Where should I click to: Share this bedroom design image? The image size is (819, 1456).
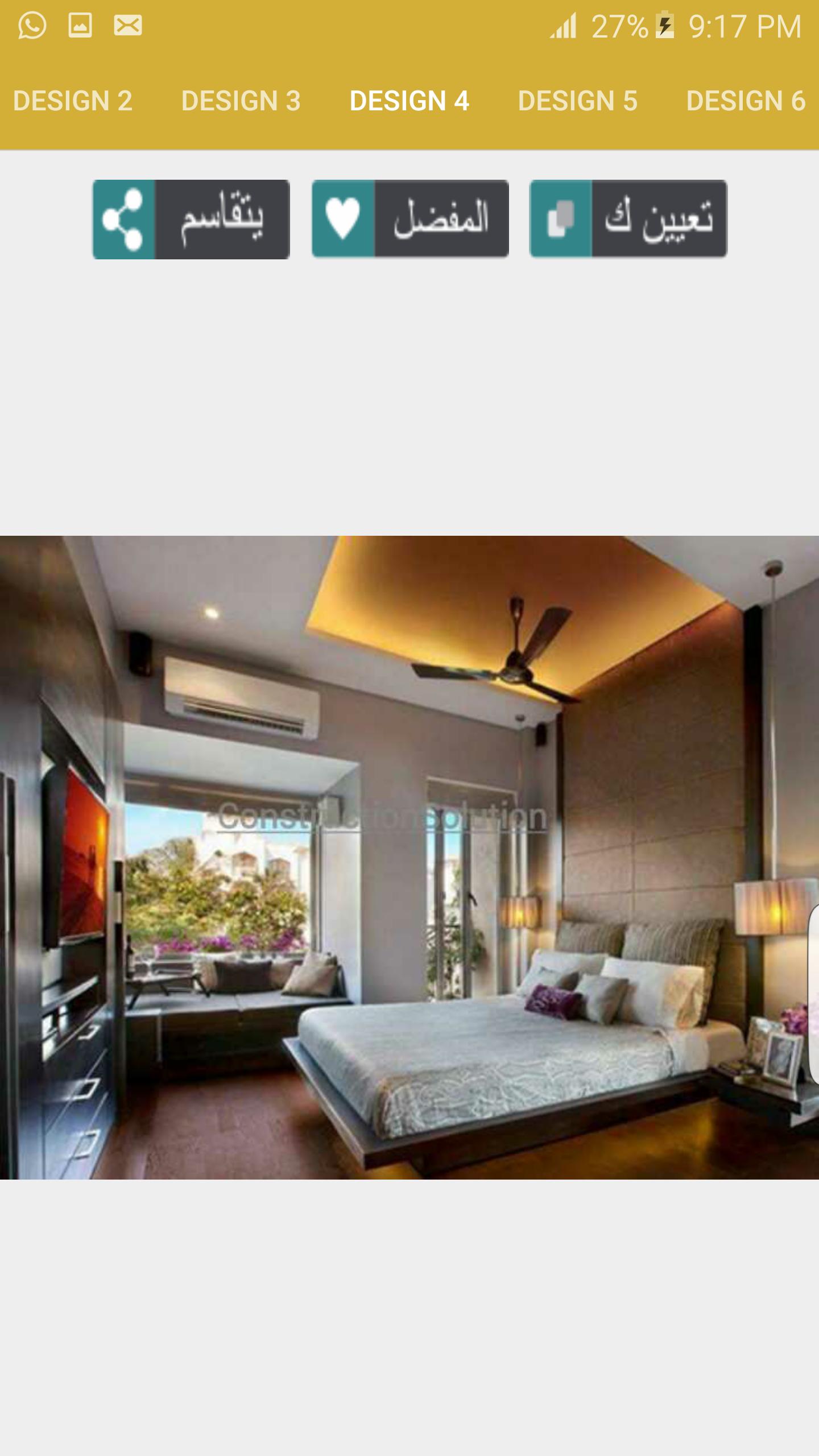pyautogui.click(x=191, y=220)
